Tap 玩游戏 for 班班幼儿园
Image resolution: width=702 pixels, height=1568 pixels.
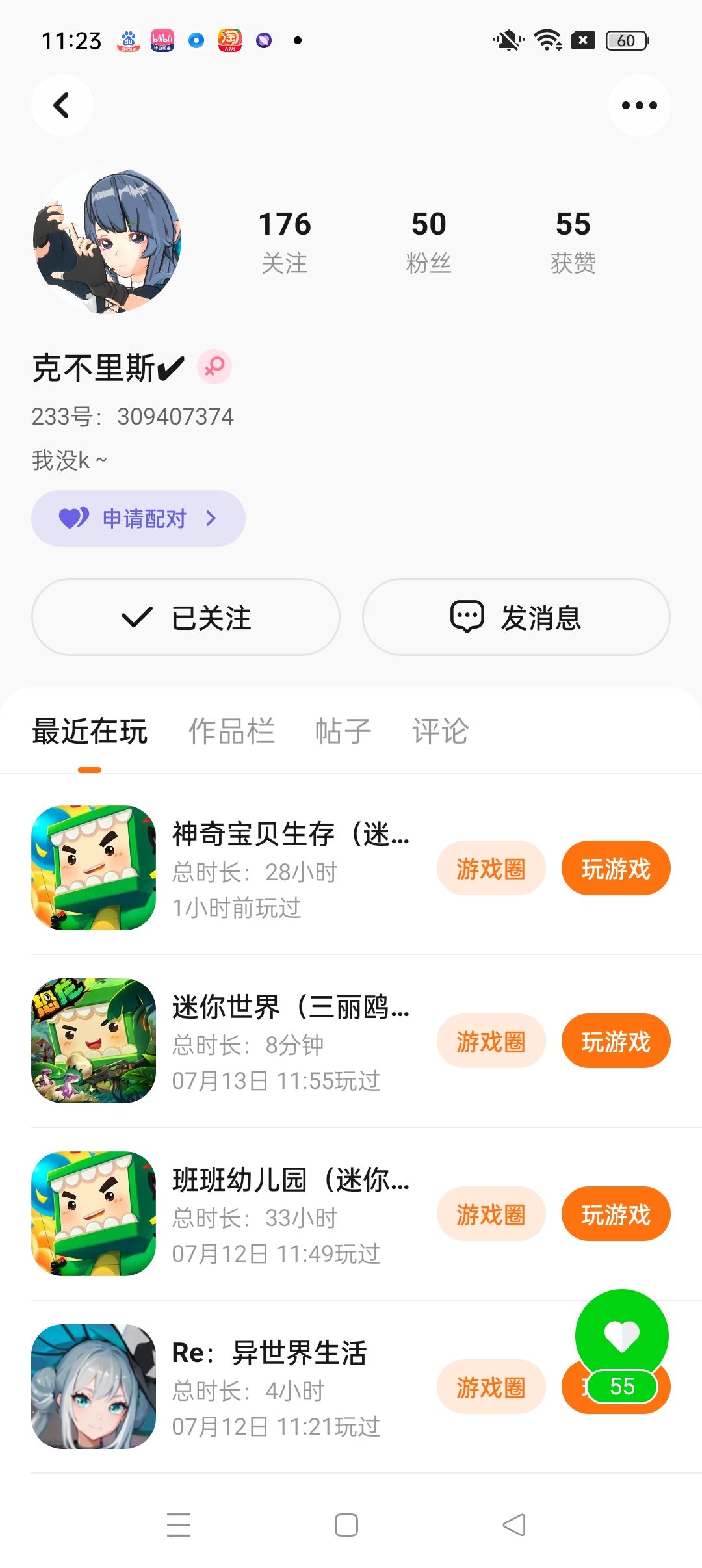click(616, 1214)
